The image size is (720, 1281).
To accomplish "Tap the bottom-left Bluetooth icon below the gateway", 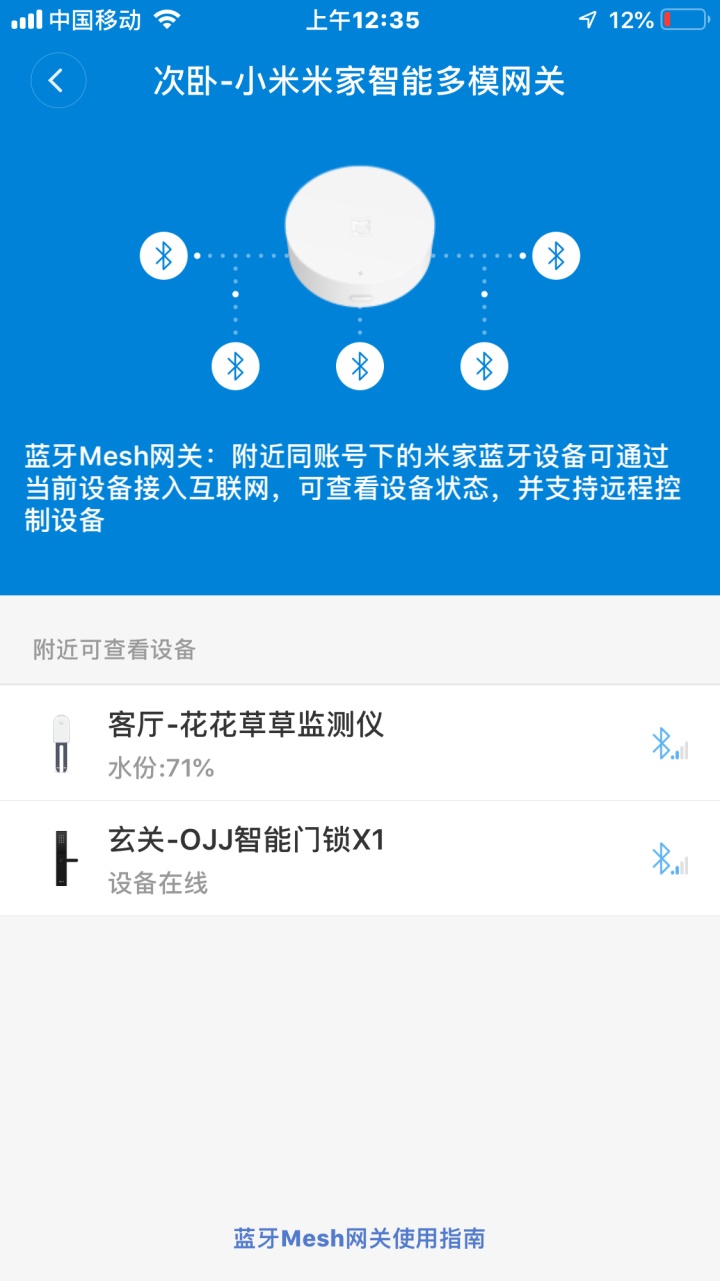I will point(235,365).
